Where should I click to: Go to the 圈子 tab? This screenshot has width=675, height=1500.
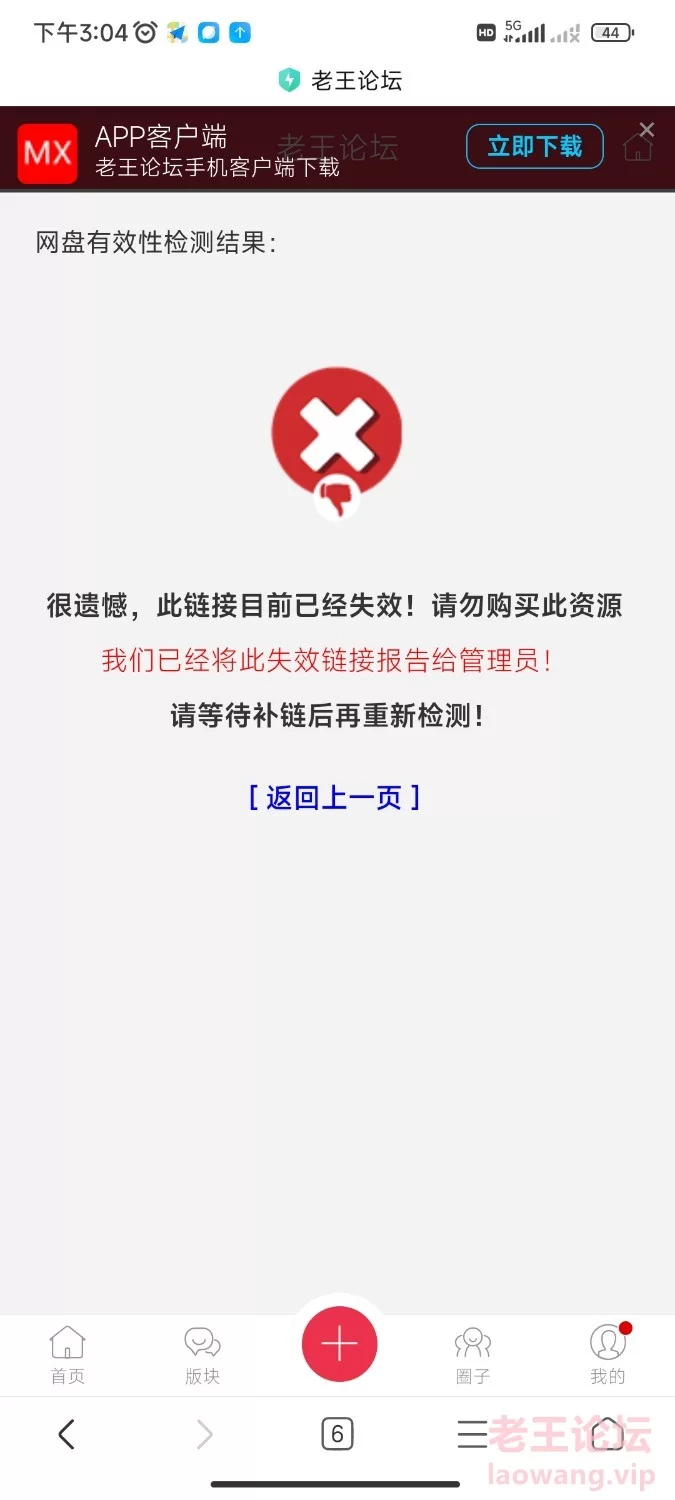point(472,1354)
